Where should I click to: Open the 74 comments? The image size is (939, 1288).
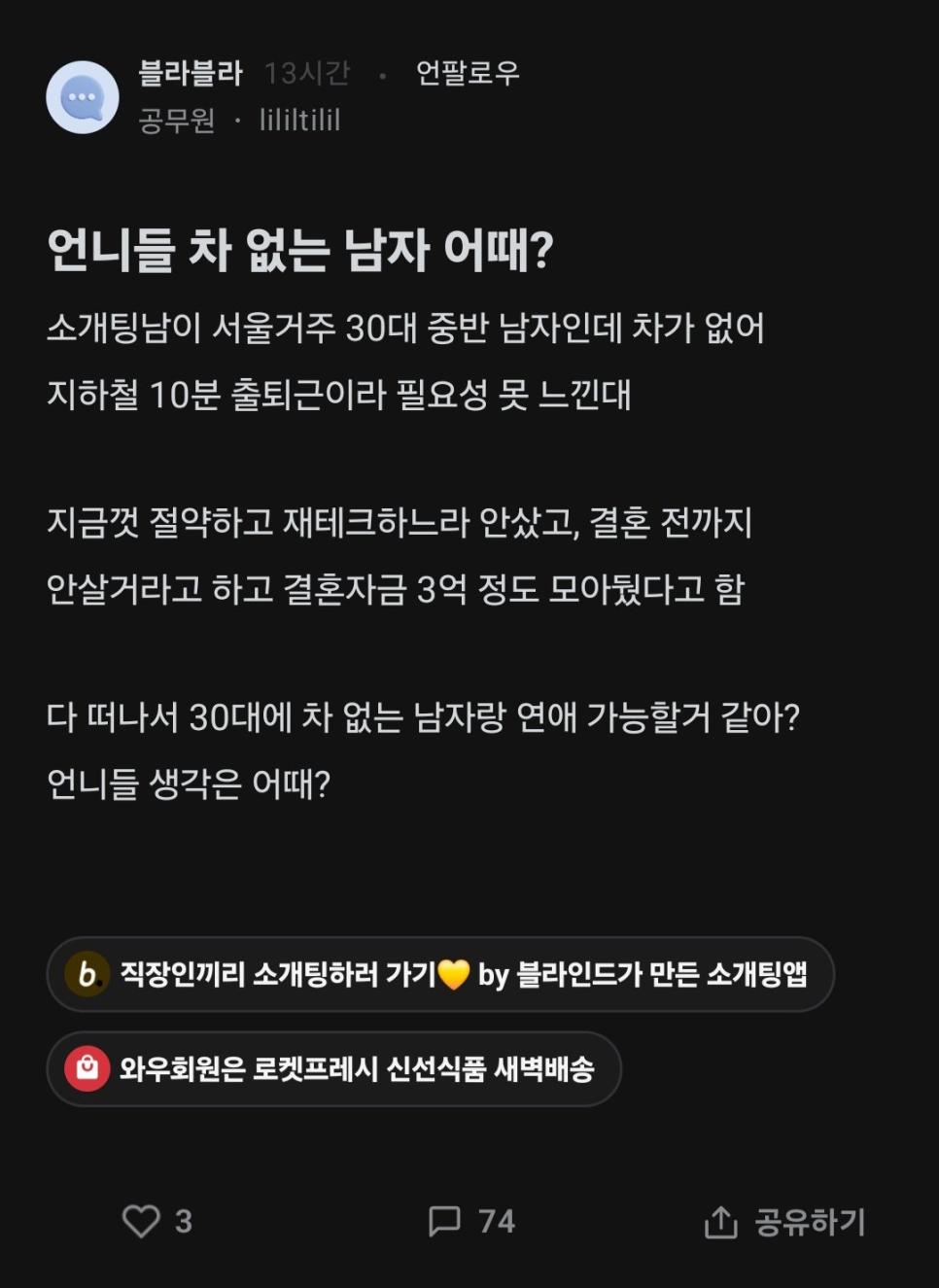(471, 1221)
